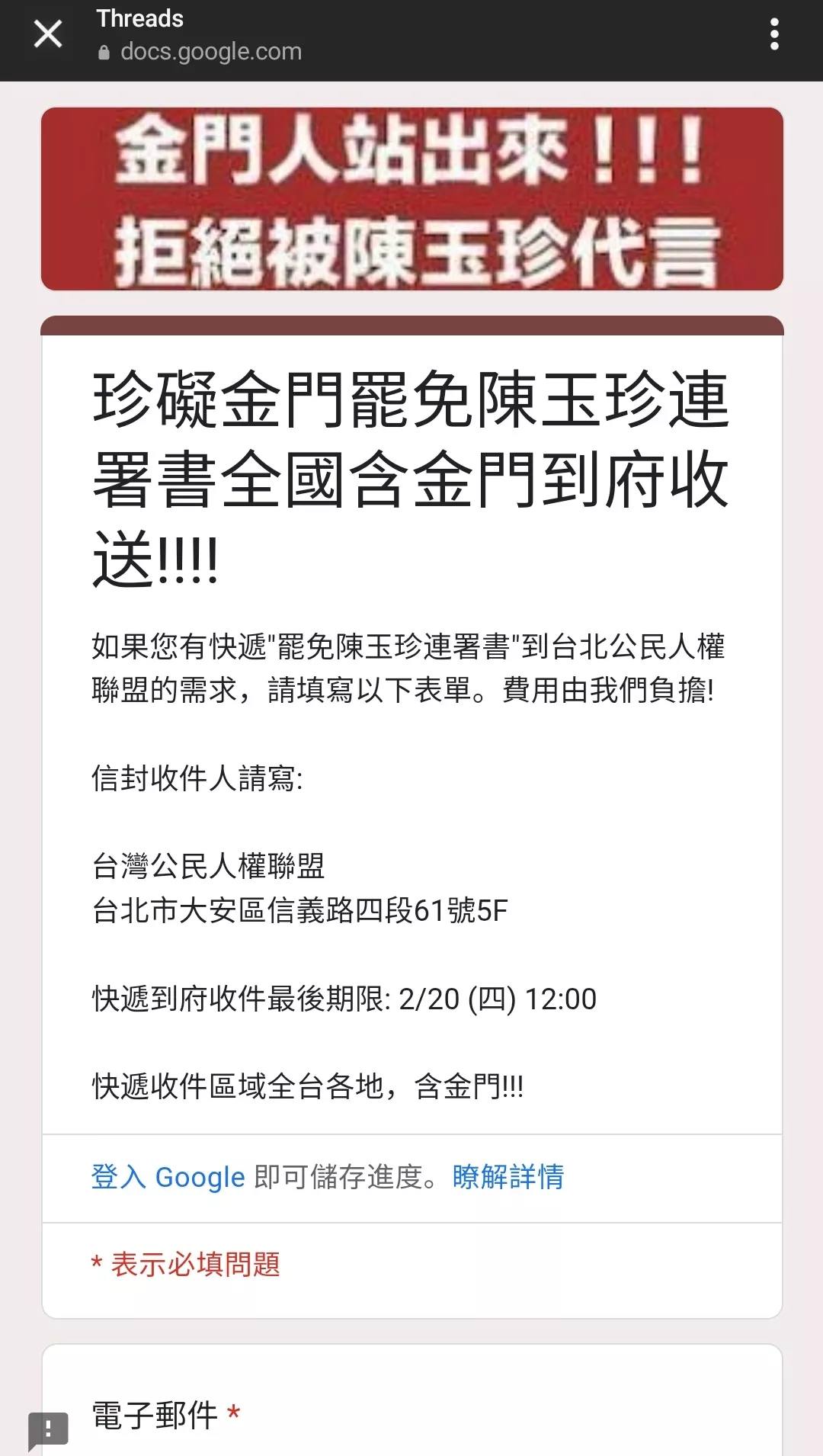Open the browser overflow menu
823x1456 pixels.
point(774,34)
